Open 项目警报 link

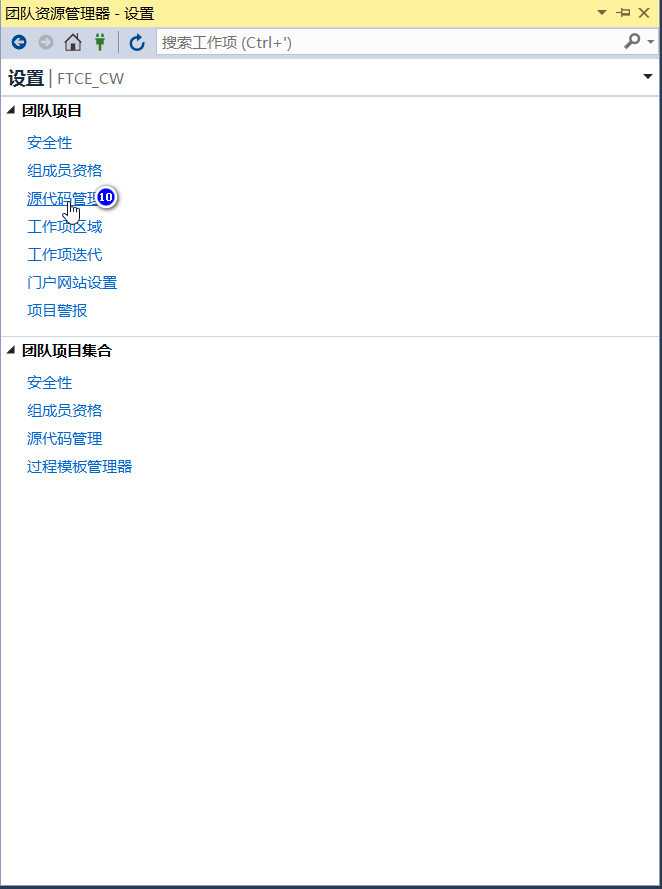click(58, 311)
